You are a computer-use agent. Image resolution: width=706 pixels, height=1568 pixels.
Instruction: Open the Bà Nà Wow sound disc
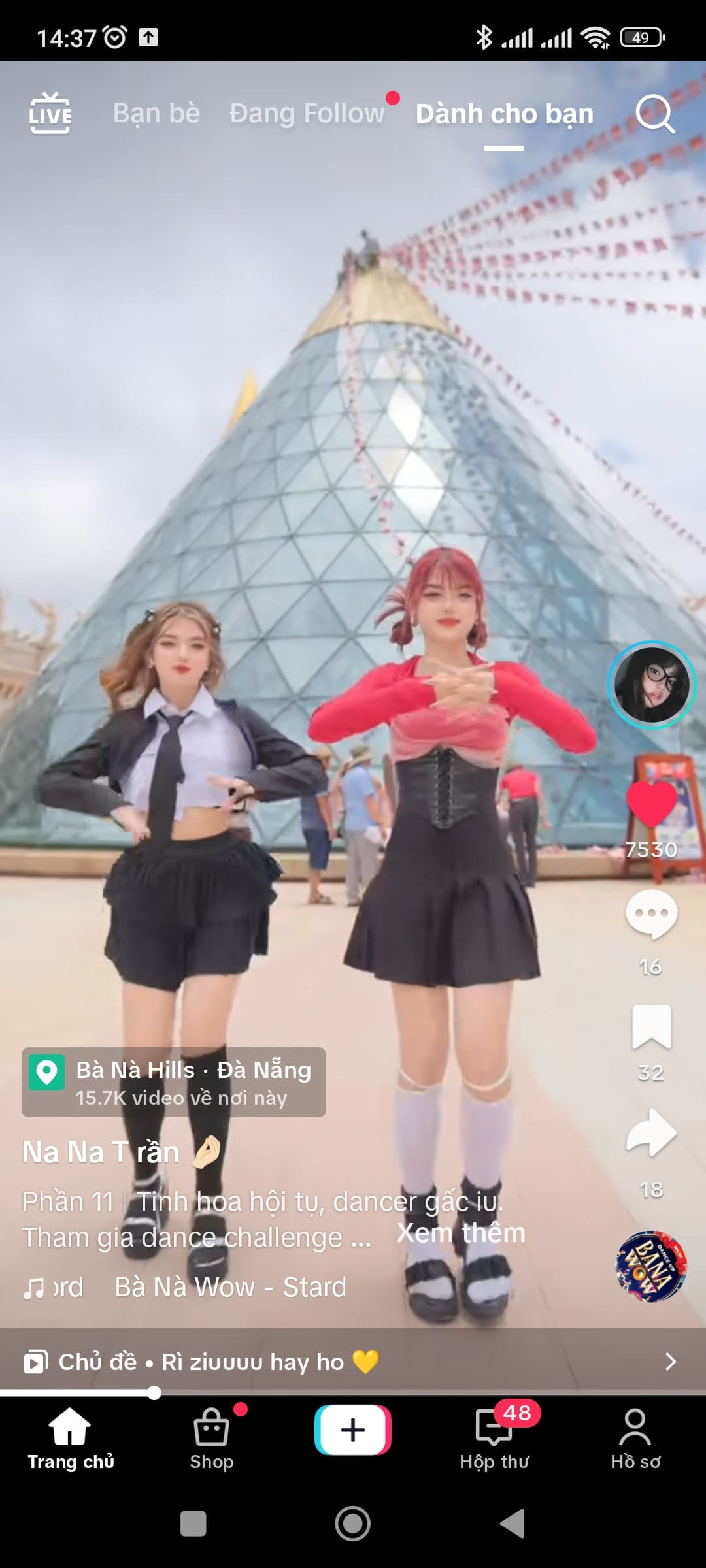651,1266
